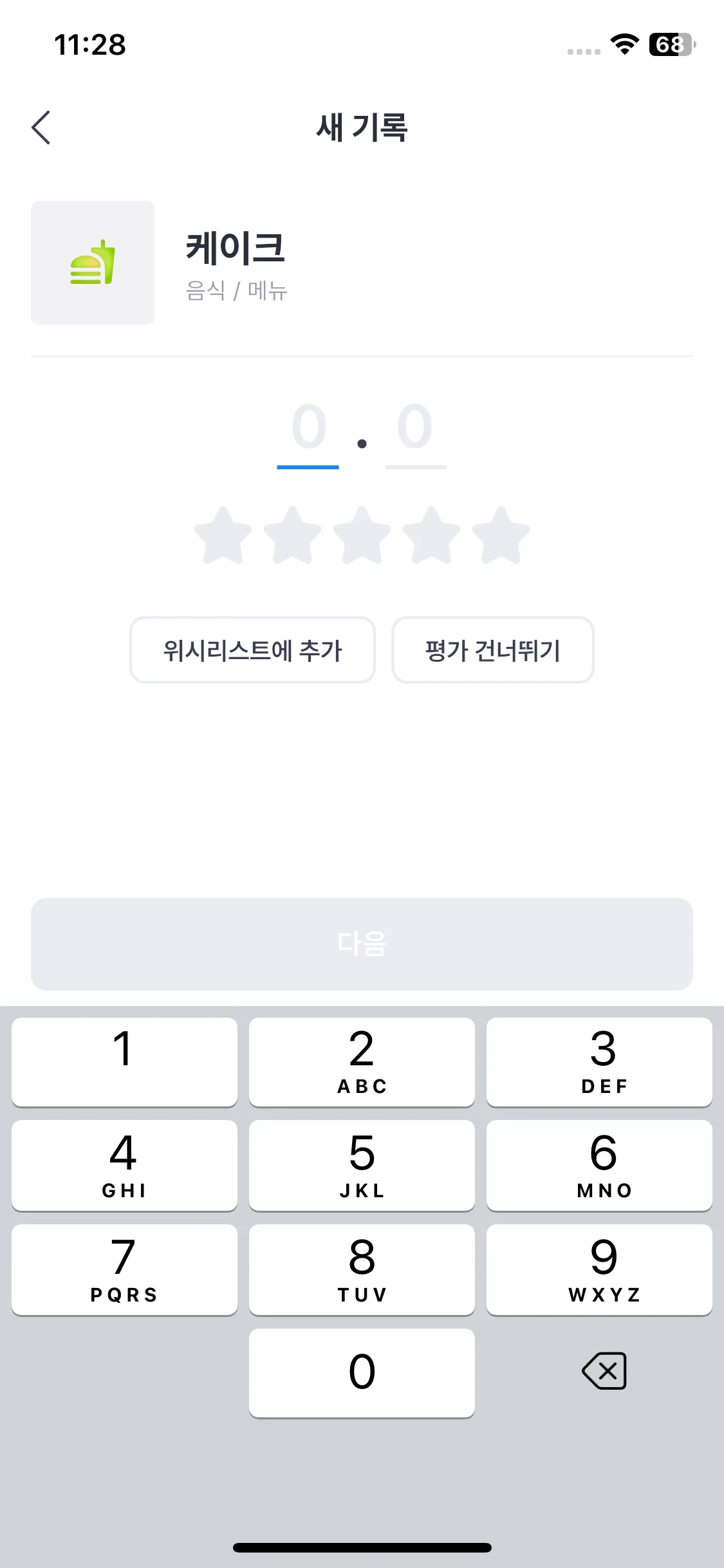
Task: Tap the 케이크 title text
Action: tap(236, 248)
